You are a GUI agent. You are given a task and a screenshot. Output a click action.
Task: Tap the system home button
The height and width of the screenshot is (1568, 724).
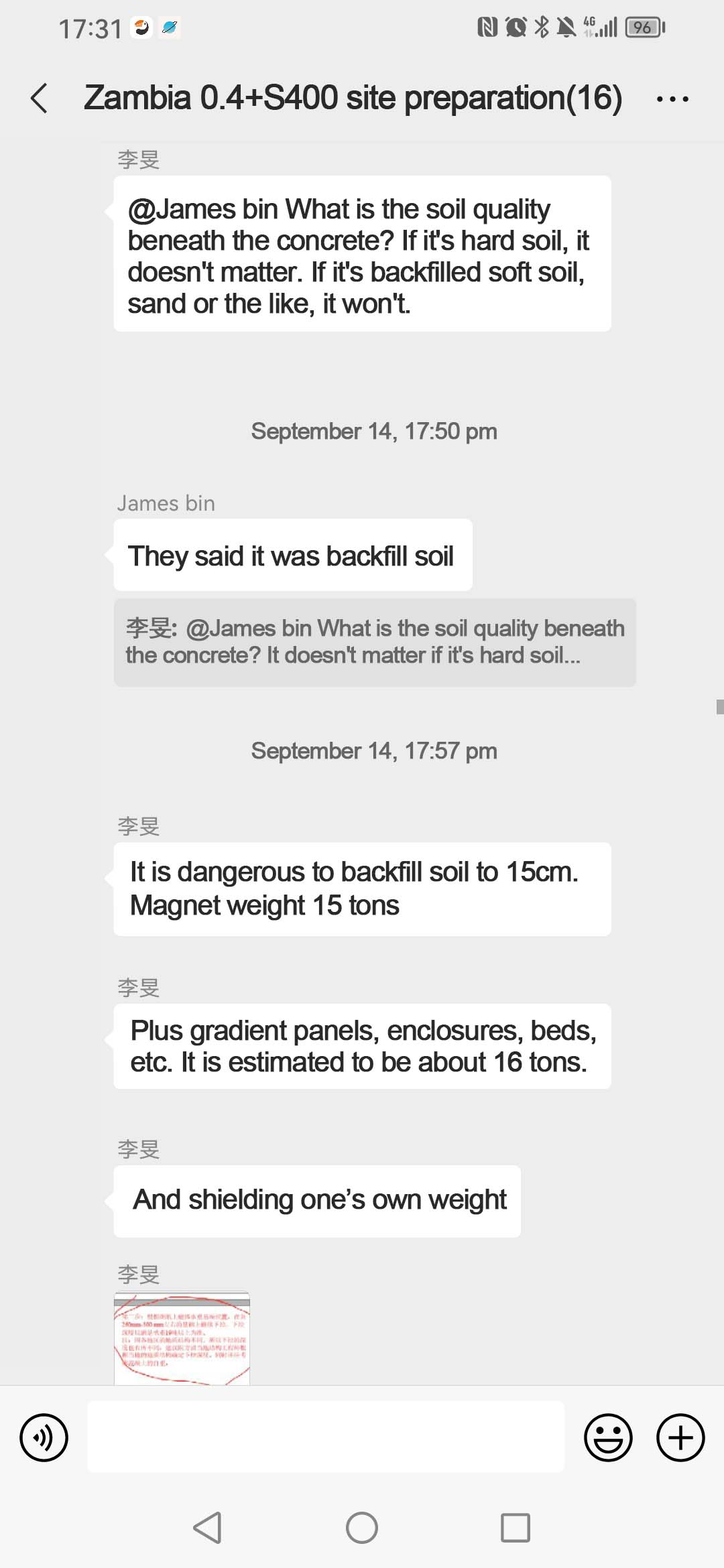362,1528
